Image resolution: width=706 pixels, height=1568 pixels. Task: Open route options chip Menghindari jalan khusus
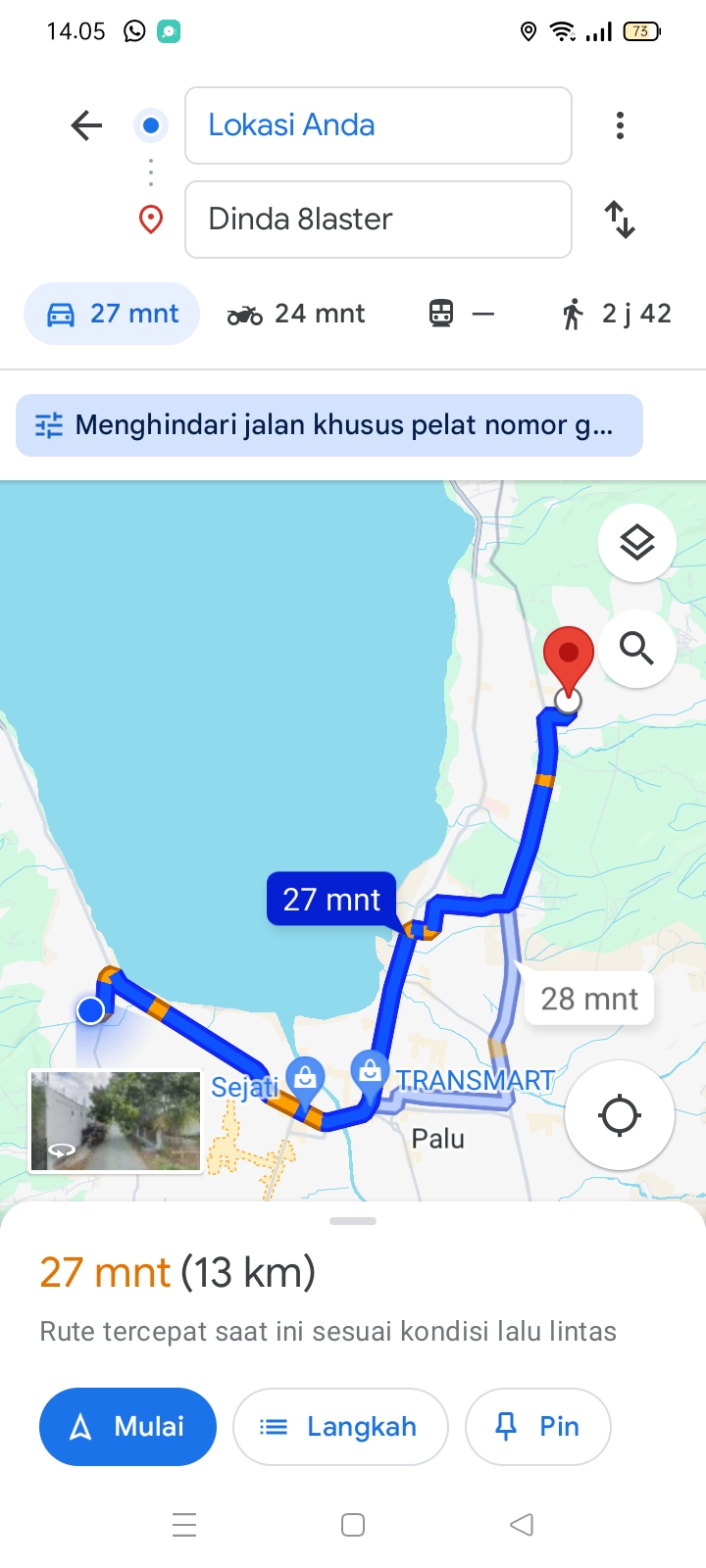pyautogui.click(x=329, y=425)
